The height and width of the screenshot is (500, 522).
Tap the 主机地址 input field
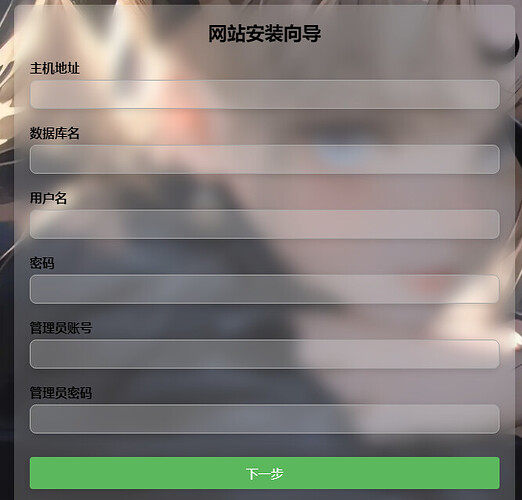tap(264, 94)
